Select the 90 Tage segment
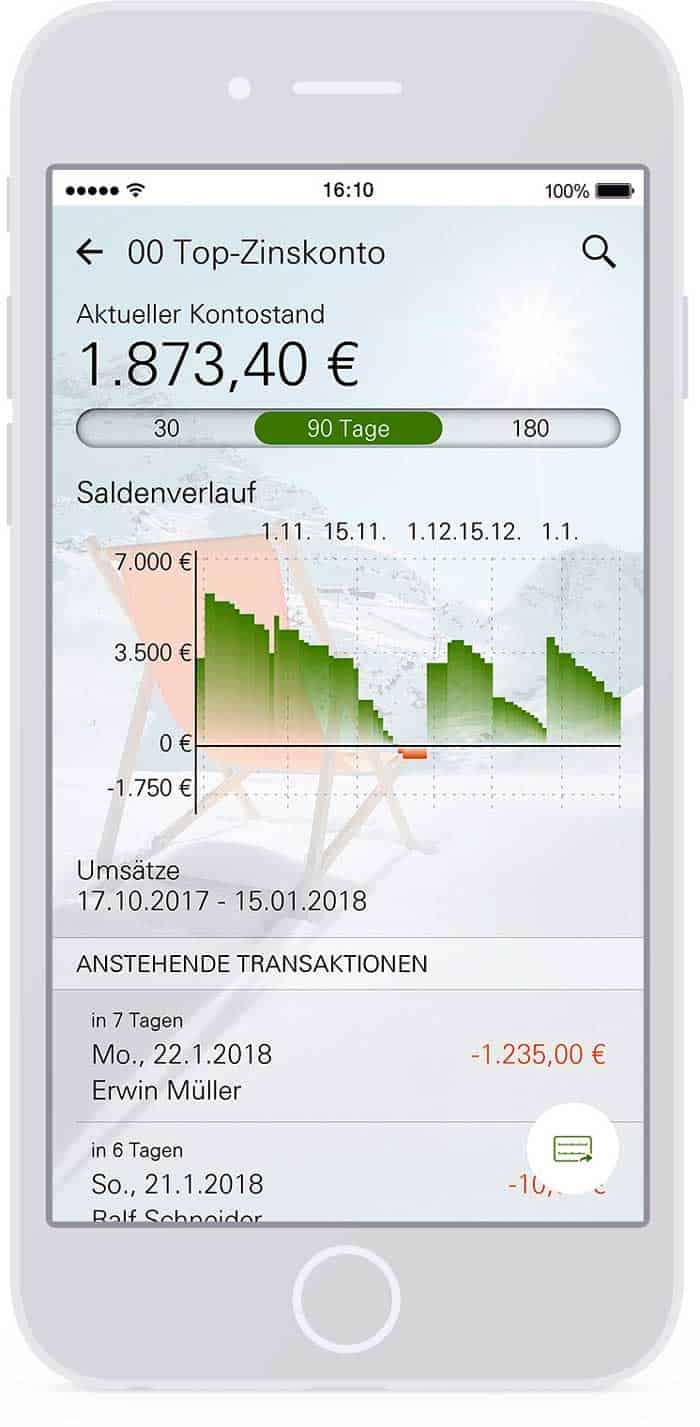This screenshot has width=700, height=1427. tap(348, 429)
